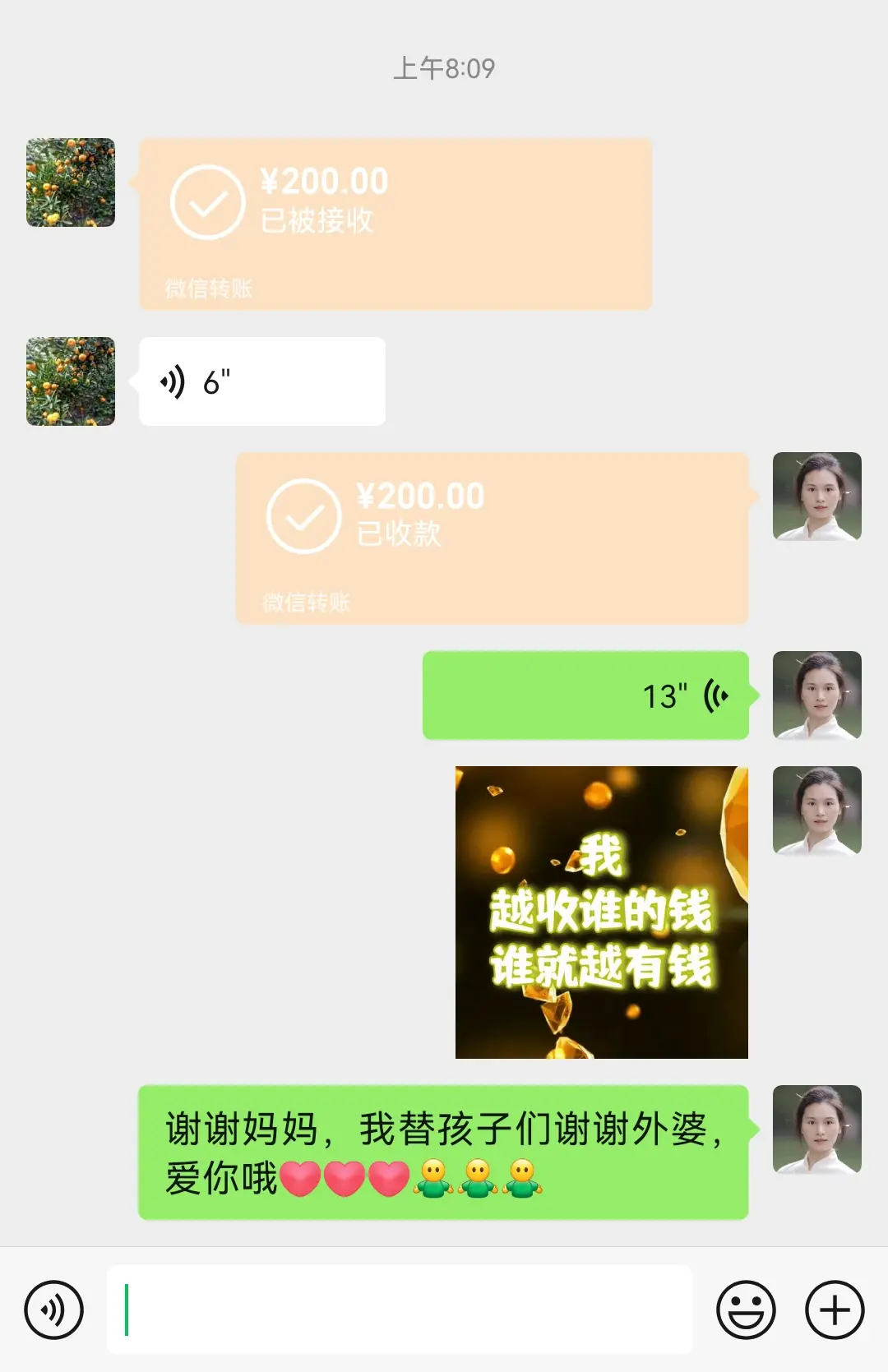888x1372 pixels.
Task: Open the orange tree avatar beside the 6" voice message
Action: tap(71, 381)
